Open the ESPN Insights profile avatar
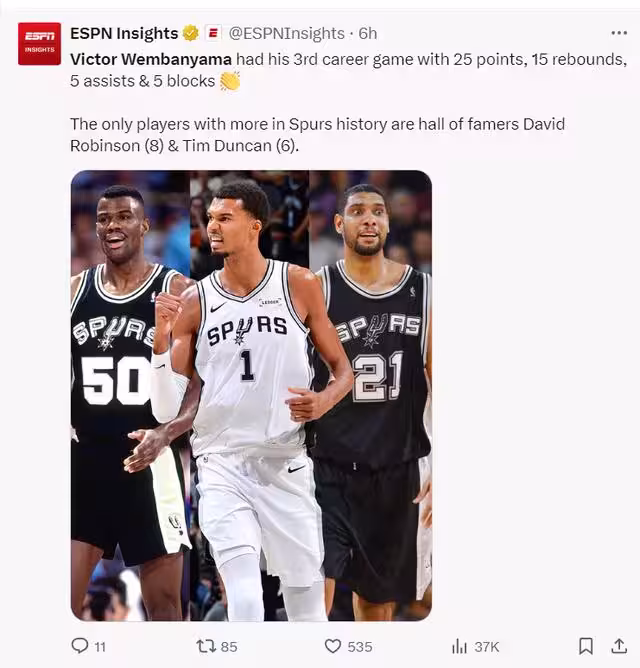 pyautogui.click(x=39, y=44)
